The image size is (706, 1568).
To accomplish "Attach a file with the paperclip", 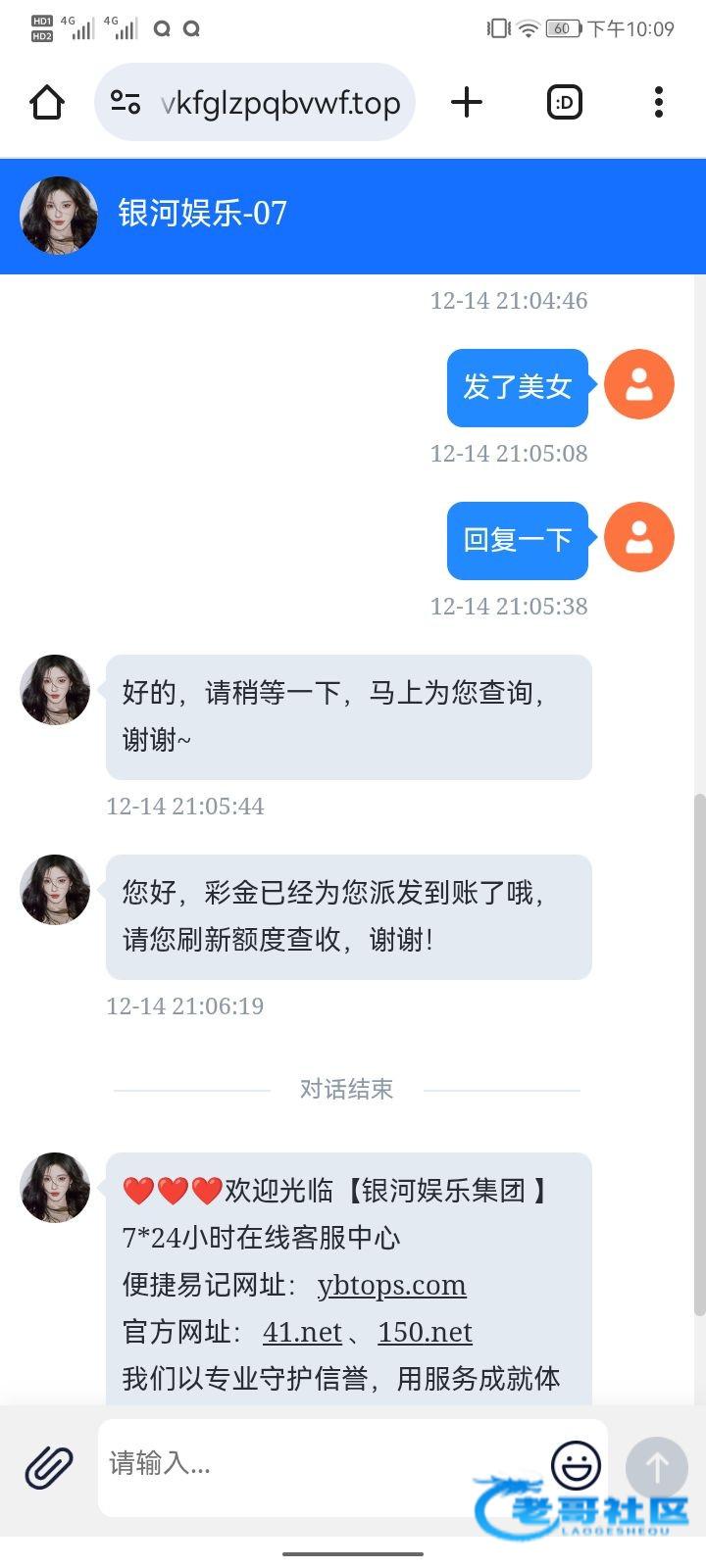I will pyautogui.click(x=49, y=1467).
